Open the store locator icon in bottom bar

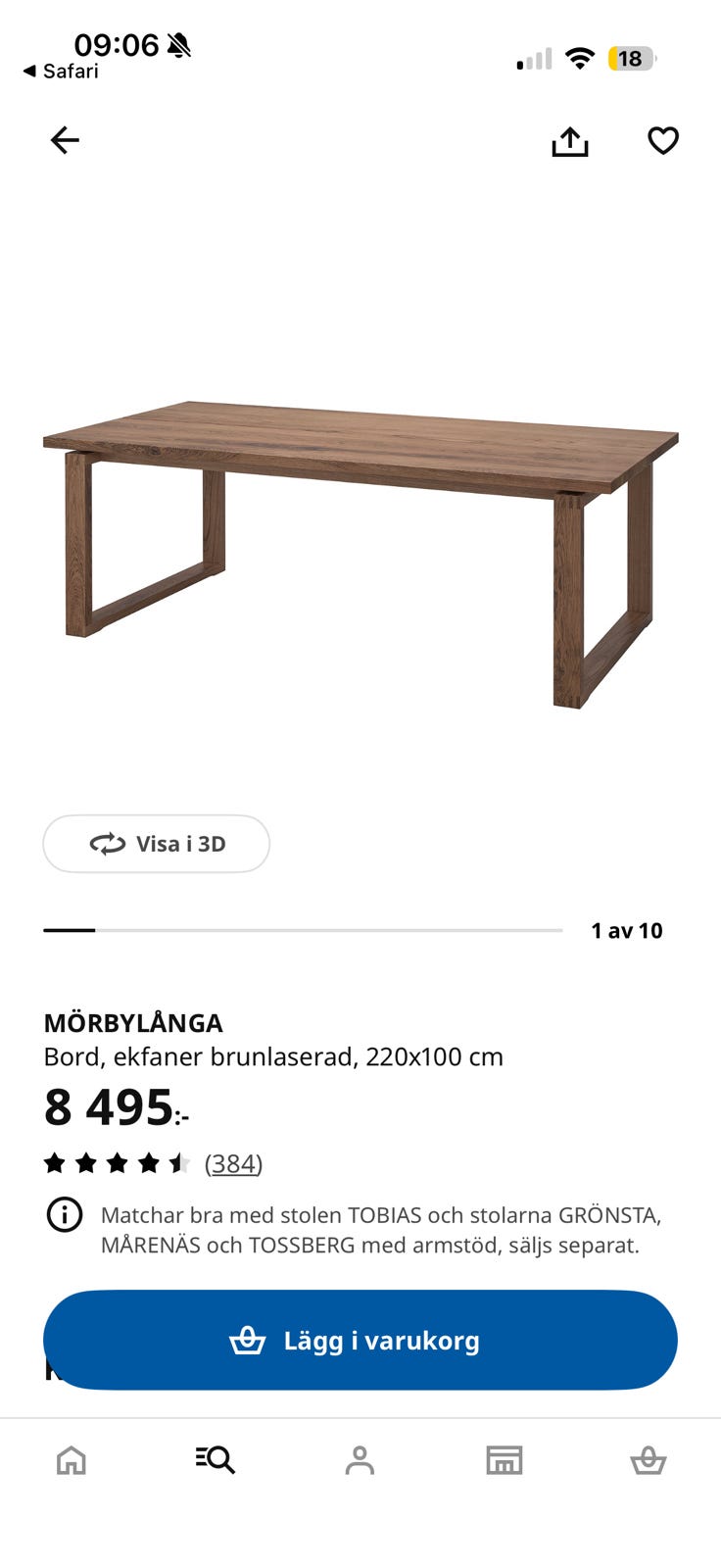click(505, 1459)
